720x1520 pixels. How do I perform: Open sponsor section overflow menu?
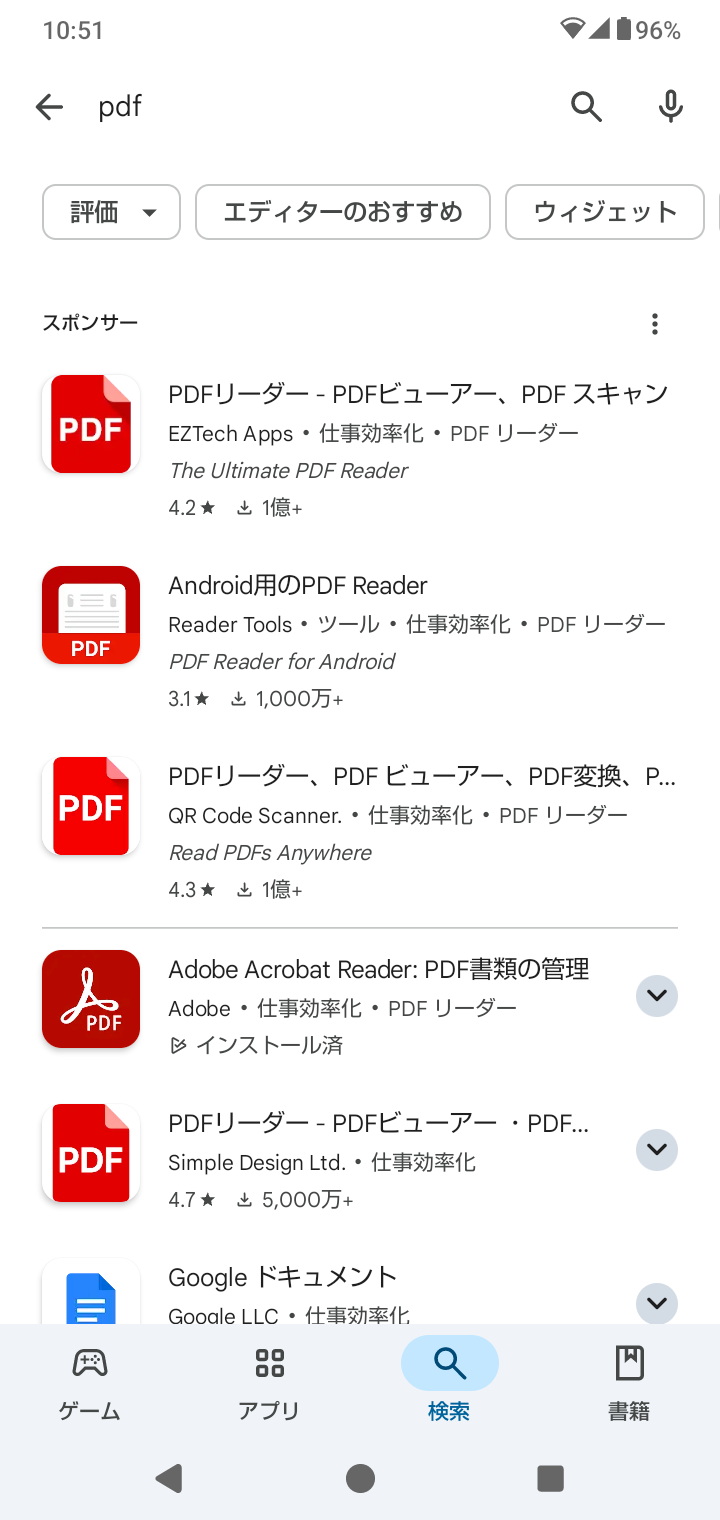(655, 324)
